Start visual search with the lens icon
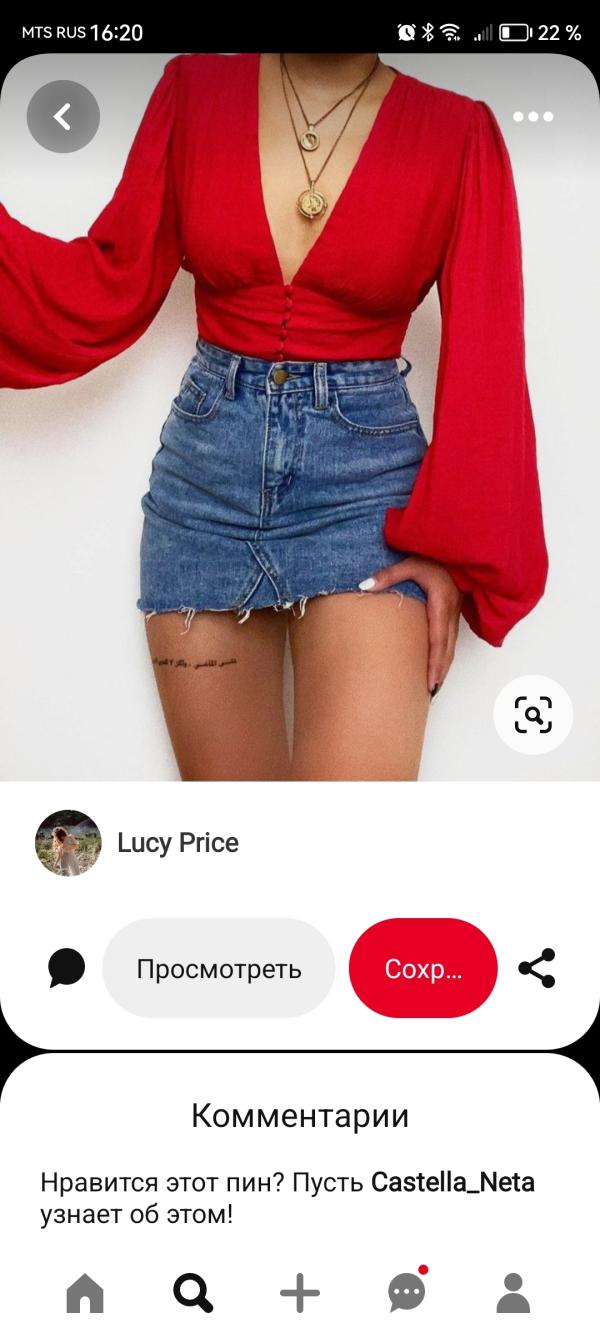Viewport: 600px width, 1332px height. pos(533,714)
